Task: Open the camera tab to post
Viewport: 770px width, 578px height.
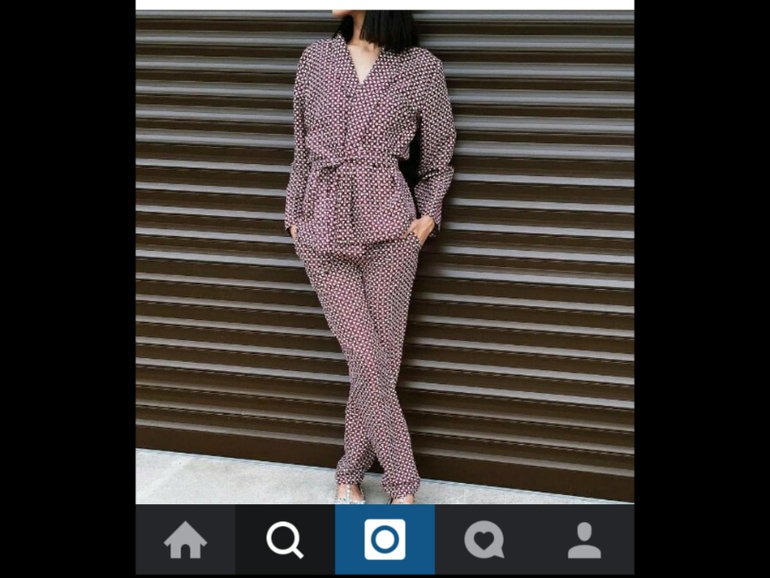Action: (385, 540)
